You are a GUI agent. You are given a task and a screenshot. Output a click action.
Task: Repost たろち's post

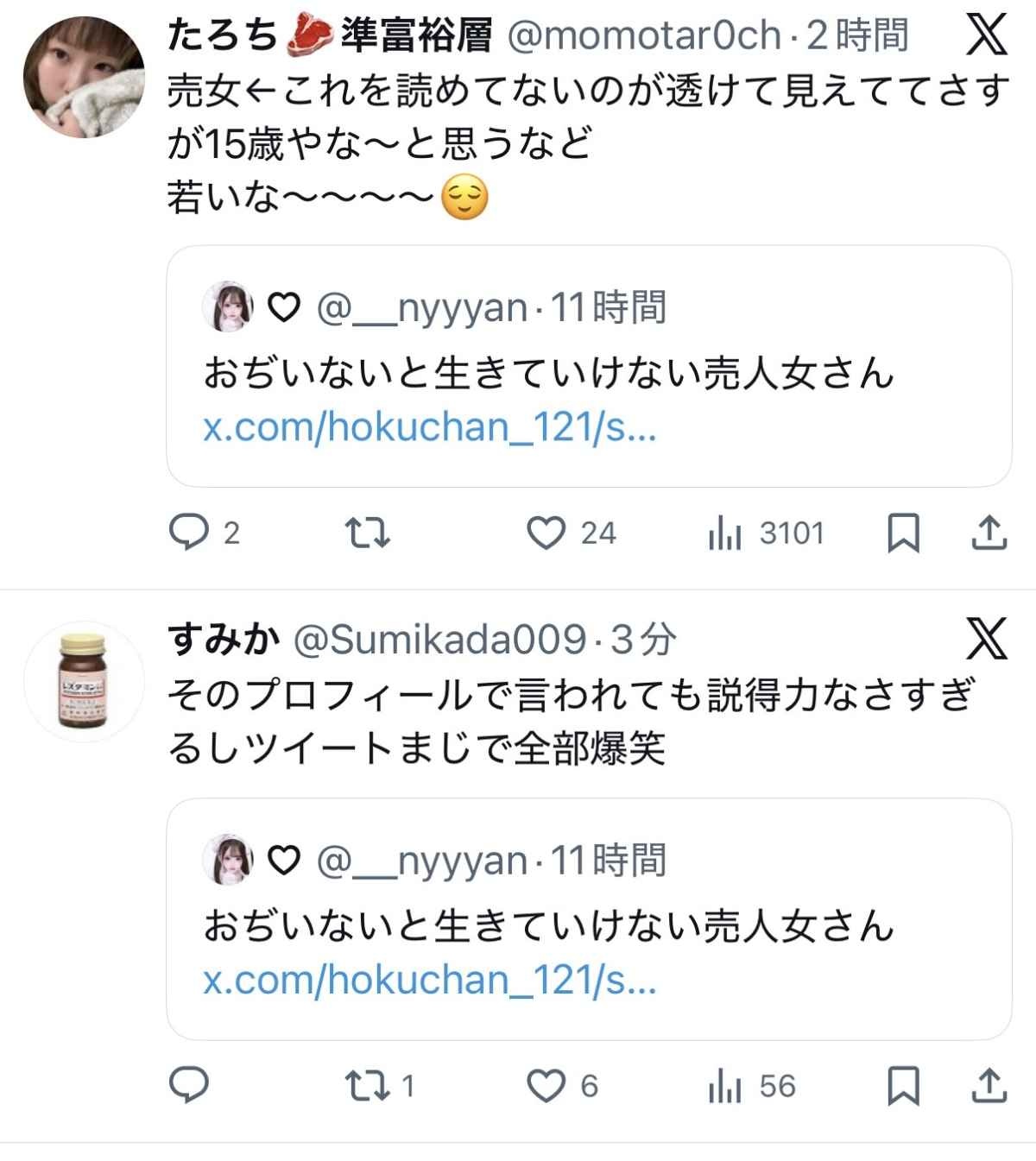click(367, 533)
